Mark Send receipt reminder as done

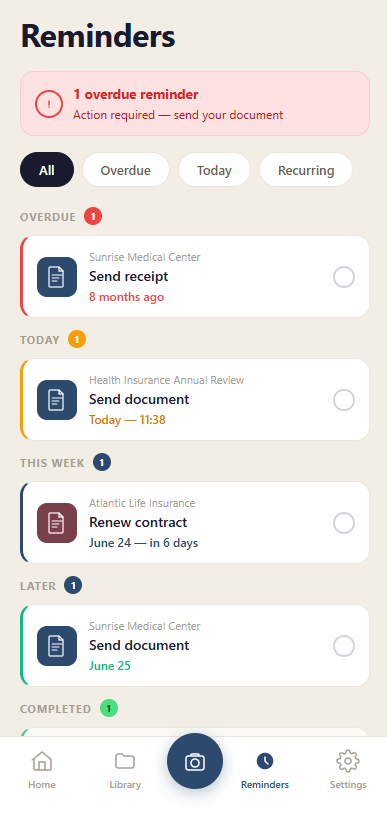click(x=344, y=277)
